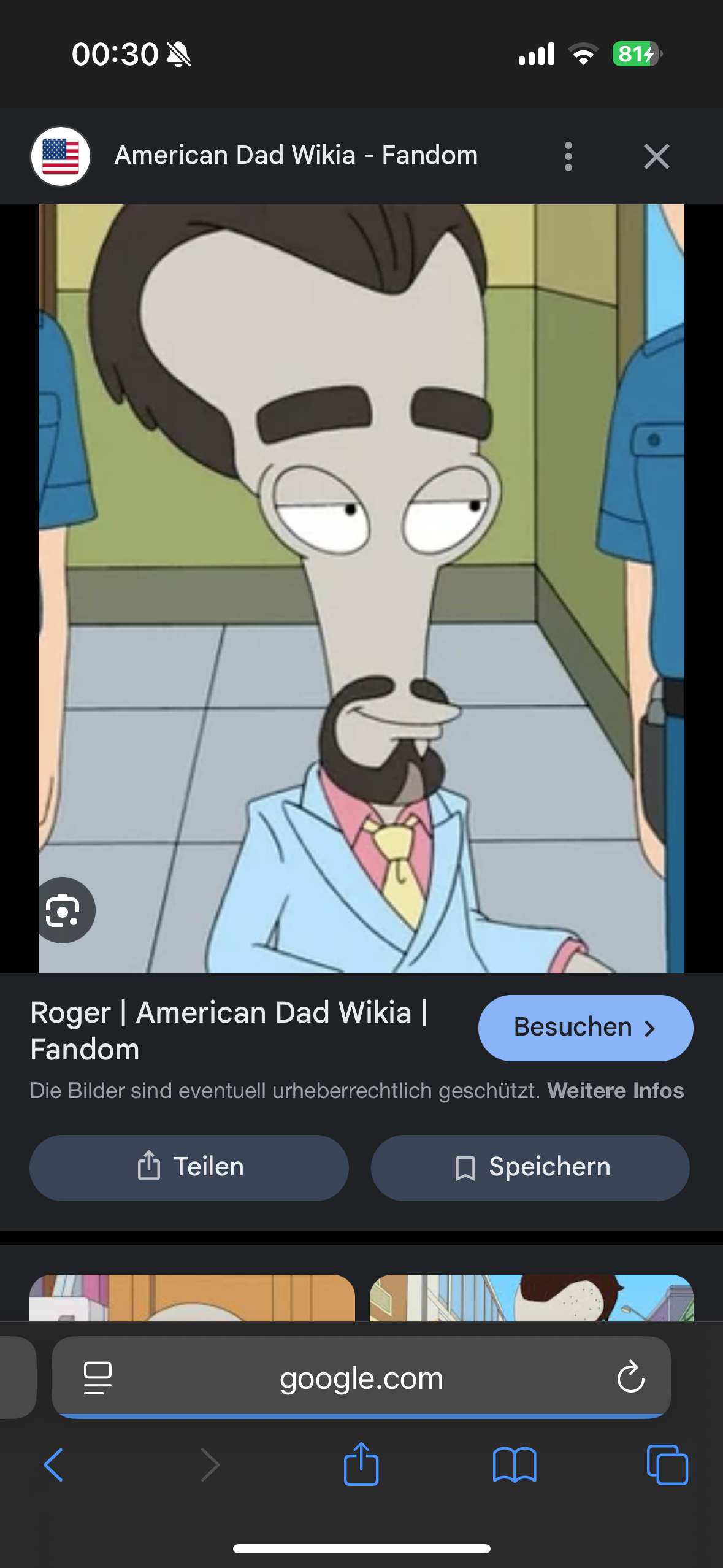Show all open tabs
The image size is (723, 1568).
(x=667, y=1465)
